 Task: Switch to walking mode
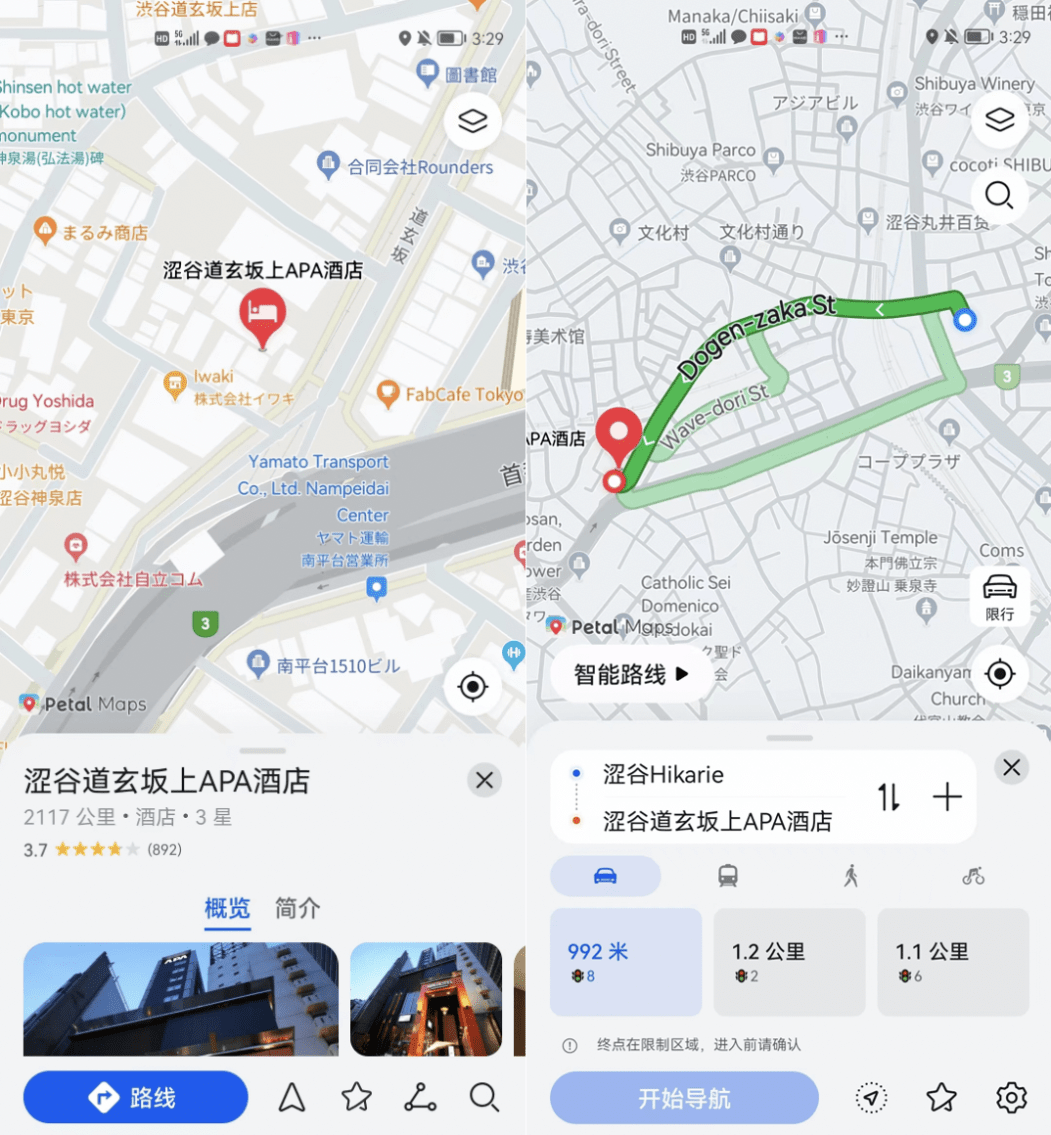851,876
